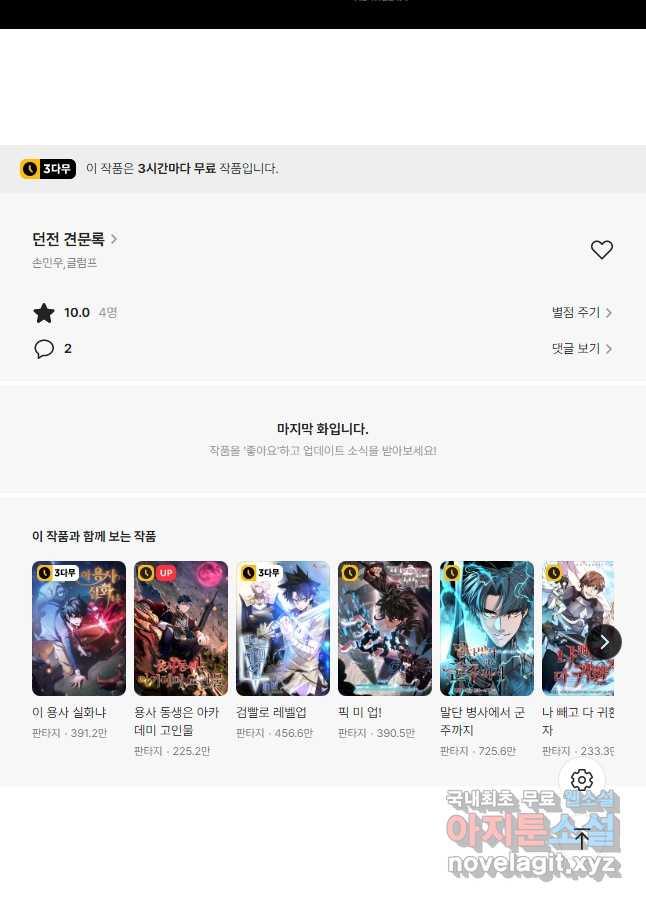Open the viewer settings gear
The width and height of the screenshot is (646, 902).
(582, 780)
